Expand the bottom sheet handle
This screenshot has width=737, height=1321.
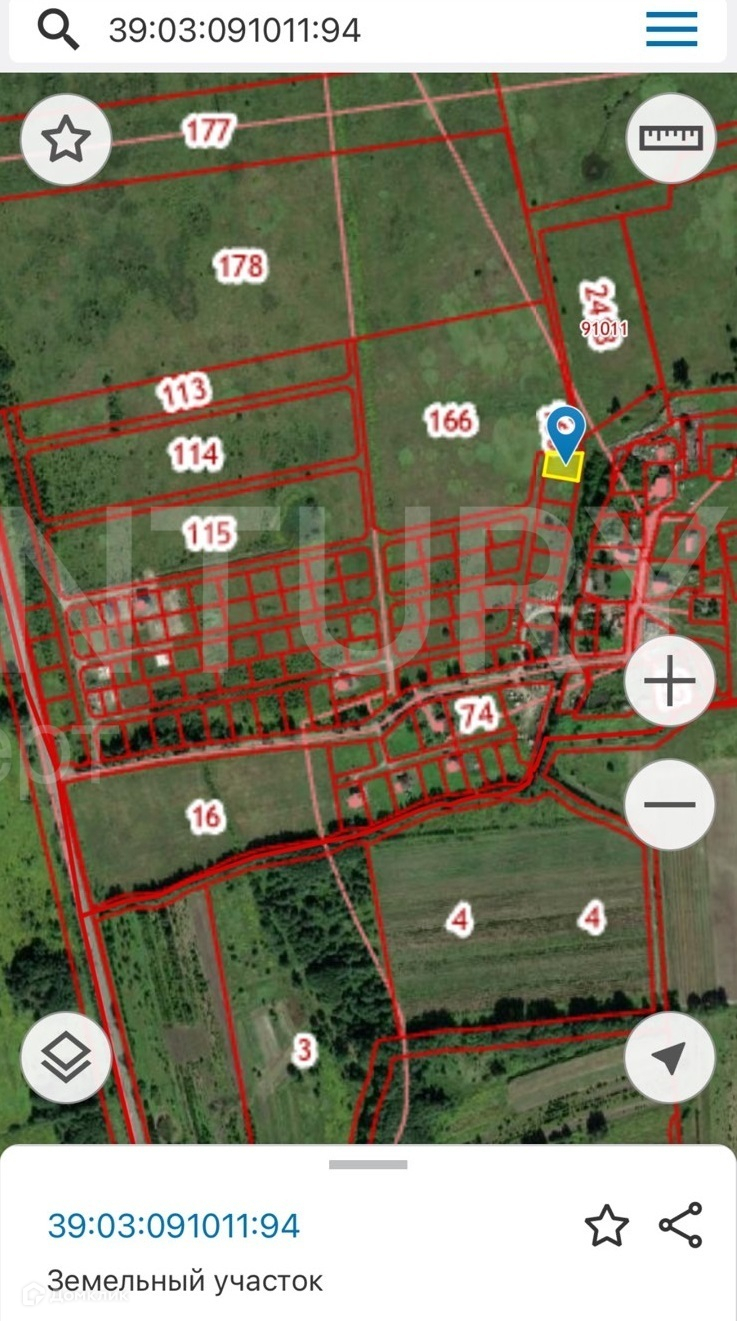(x=368, y=1165)
